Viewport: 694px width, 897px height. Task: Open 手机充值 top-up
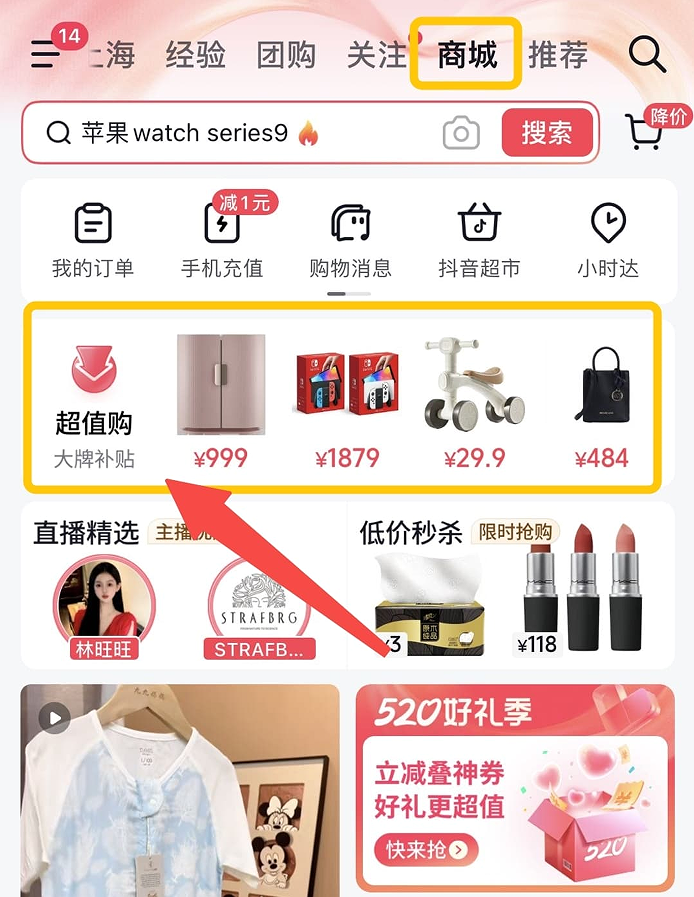click(222, 240)
